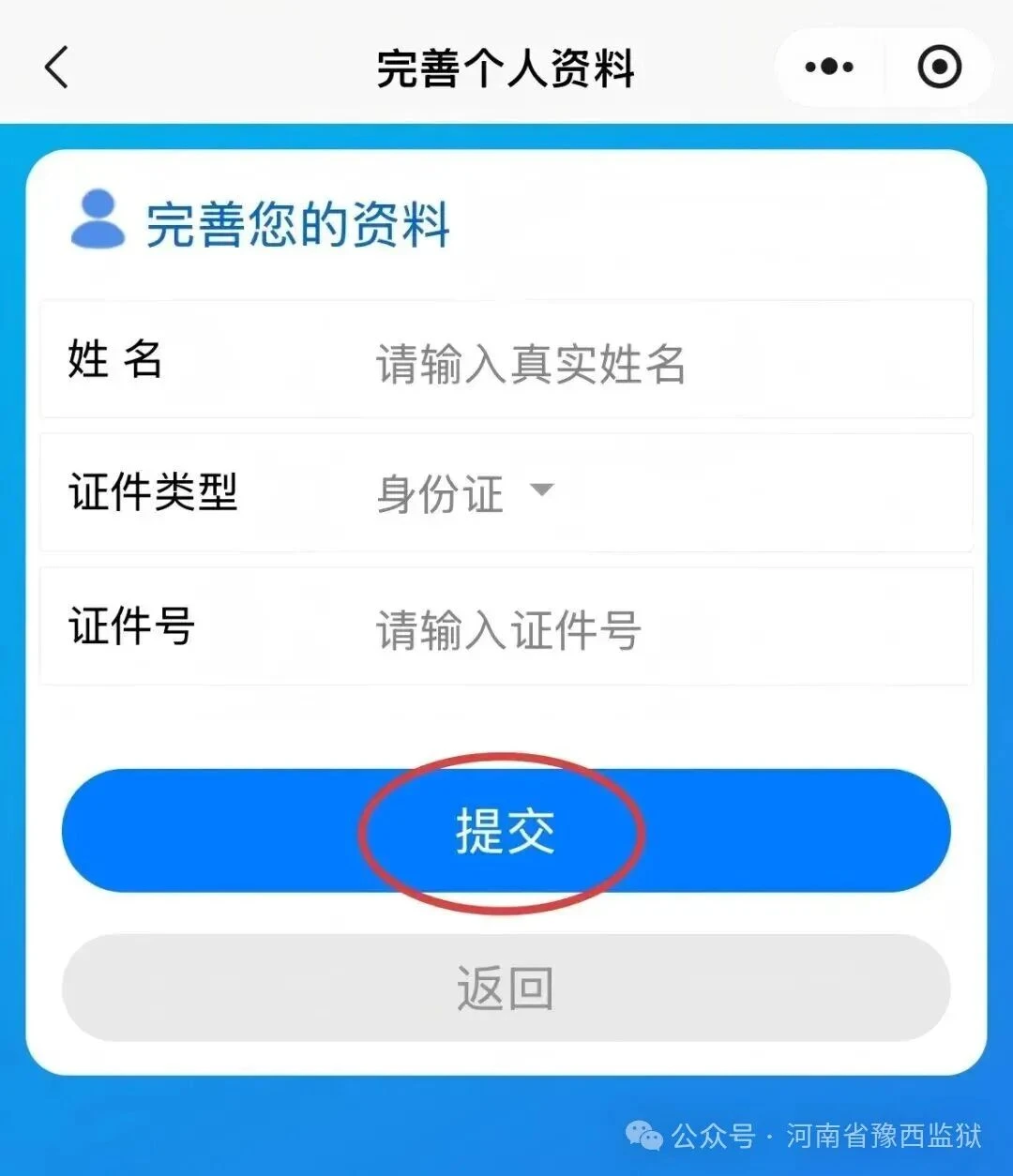Click the red-circled 提交 area

click(506, 829)
